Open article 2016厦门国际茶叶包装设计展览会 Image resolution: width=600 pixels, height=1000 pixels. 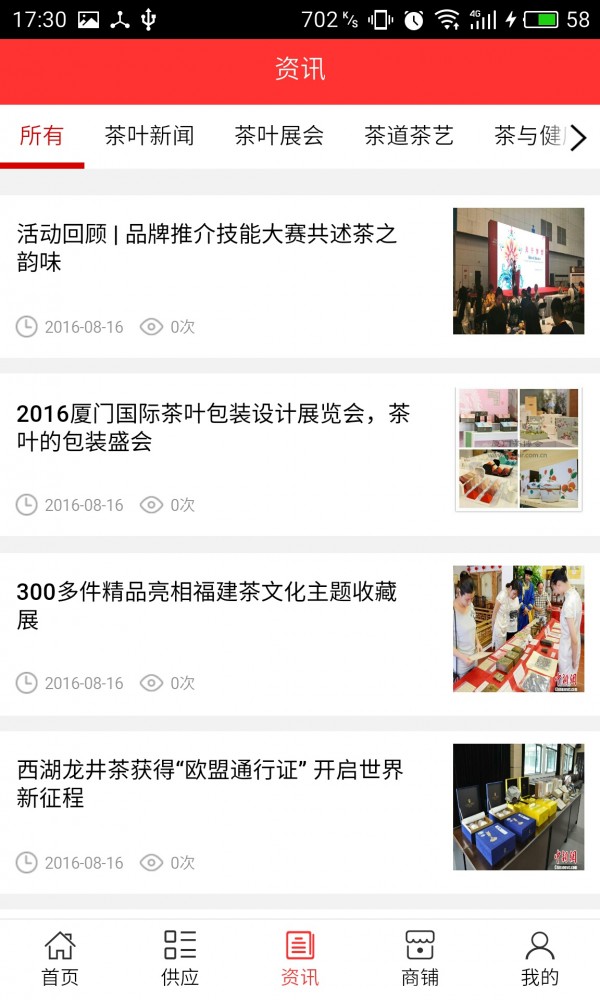tap(300, 455)
